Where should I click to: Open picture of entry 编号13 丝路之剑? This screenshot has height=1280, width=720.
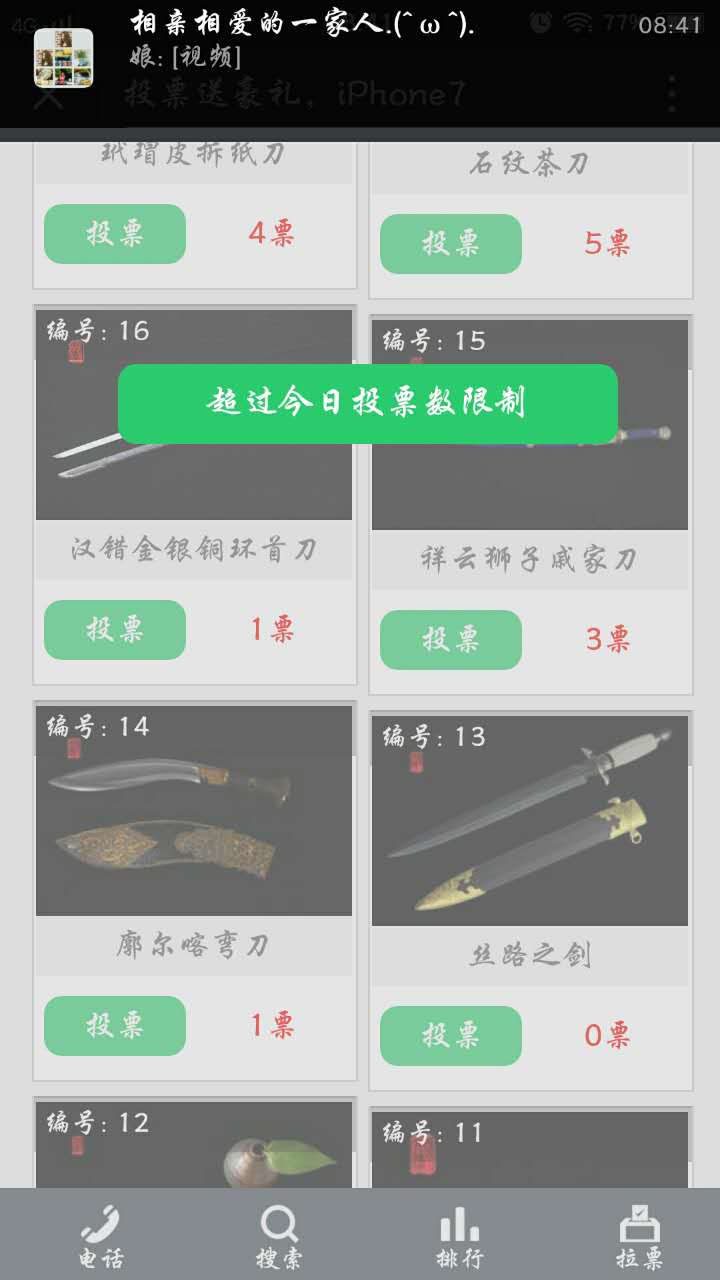[x=530, y=820]
